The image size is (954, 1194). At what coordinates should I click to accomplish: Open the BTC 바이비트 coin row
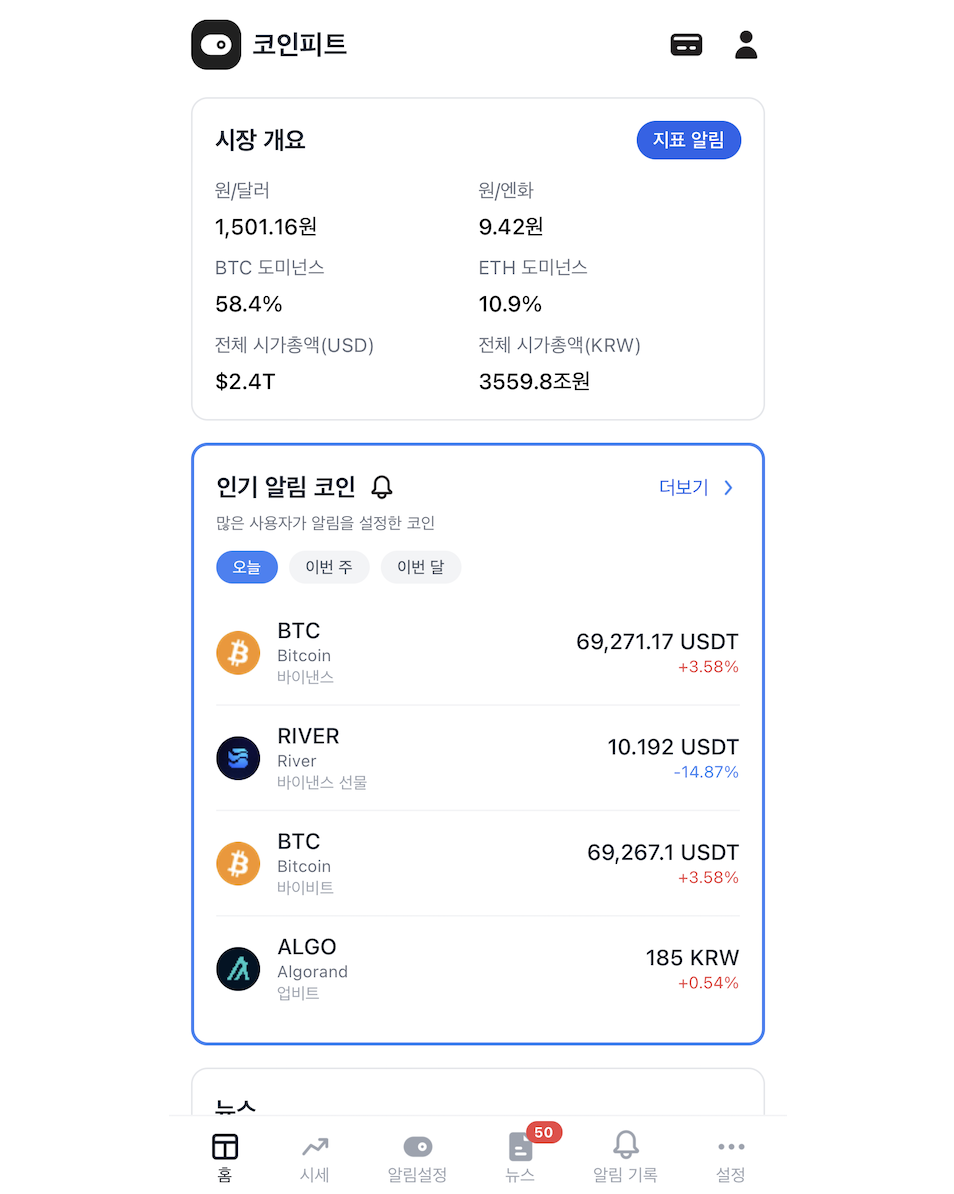[478, 863]
